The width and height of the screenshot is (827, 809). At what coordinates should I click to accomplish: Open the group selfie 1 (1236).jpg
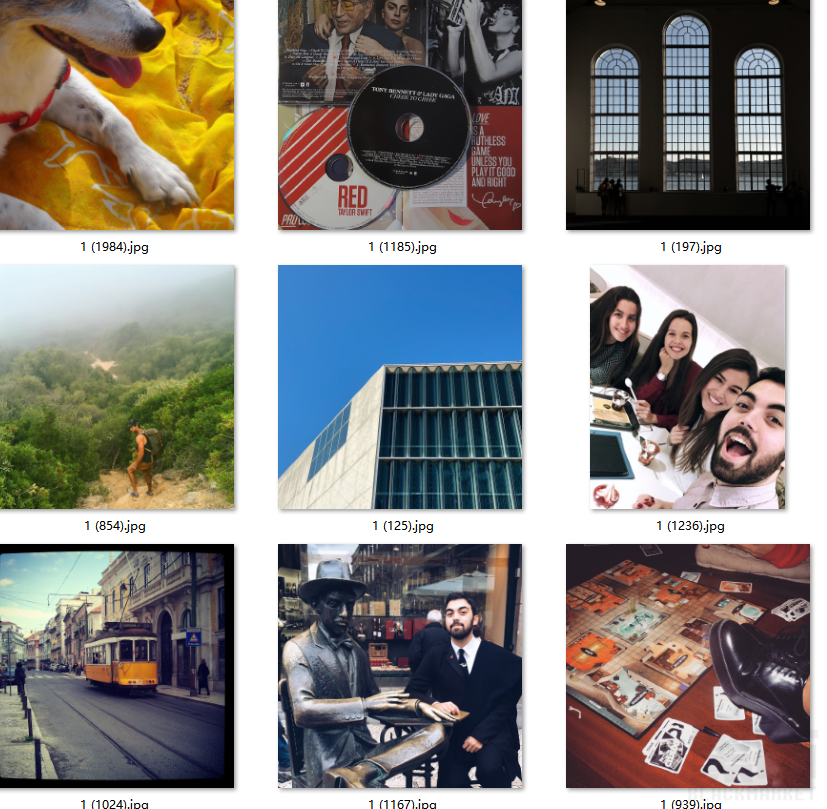point(688,387)
